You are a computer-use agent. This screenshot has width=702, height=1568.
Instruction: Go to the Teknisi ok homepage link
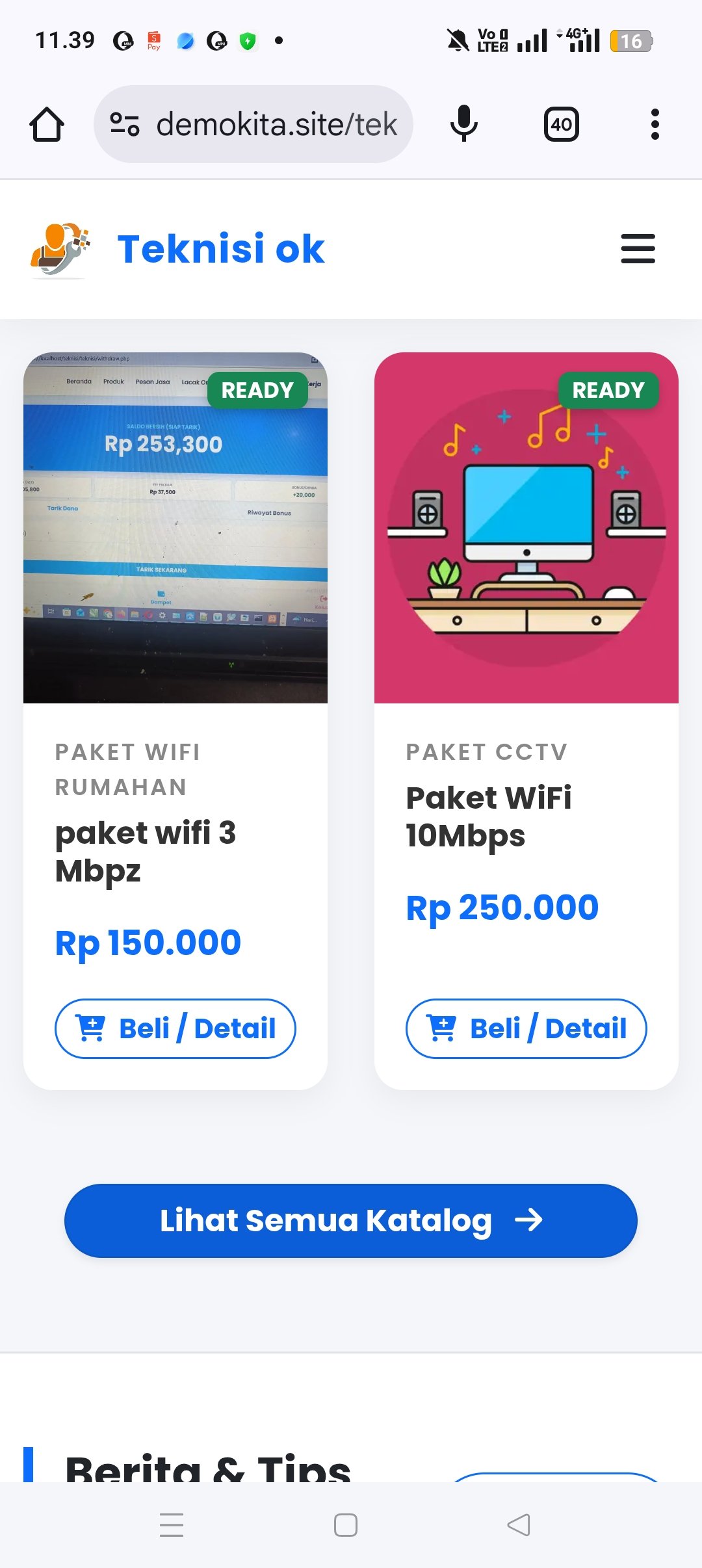pyautogui.click(x=177, y=250)
